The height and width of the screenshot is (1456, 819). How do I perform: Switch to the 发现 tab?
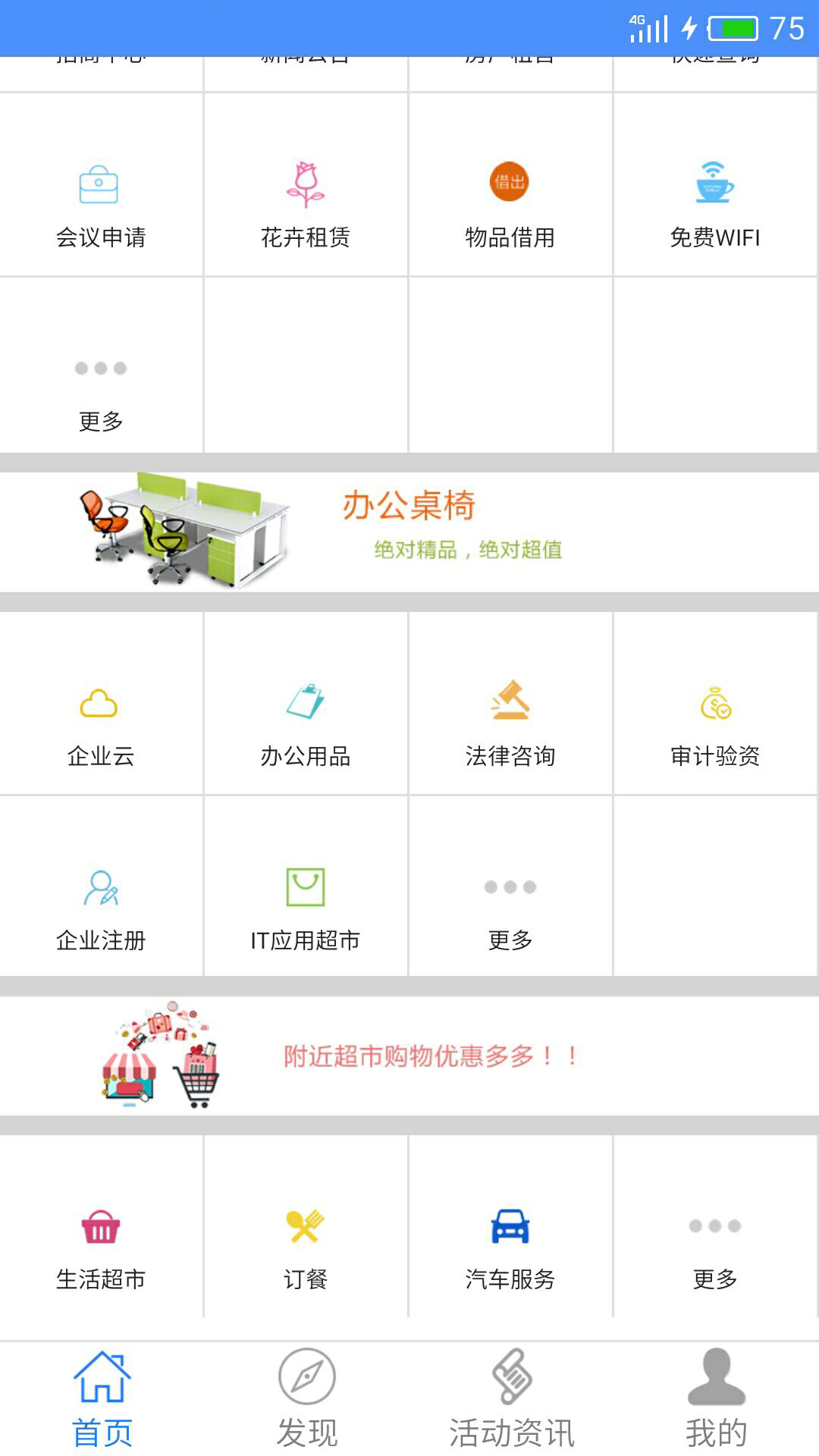307,1399
